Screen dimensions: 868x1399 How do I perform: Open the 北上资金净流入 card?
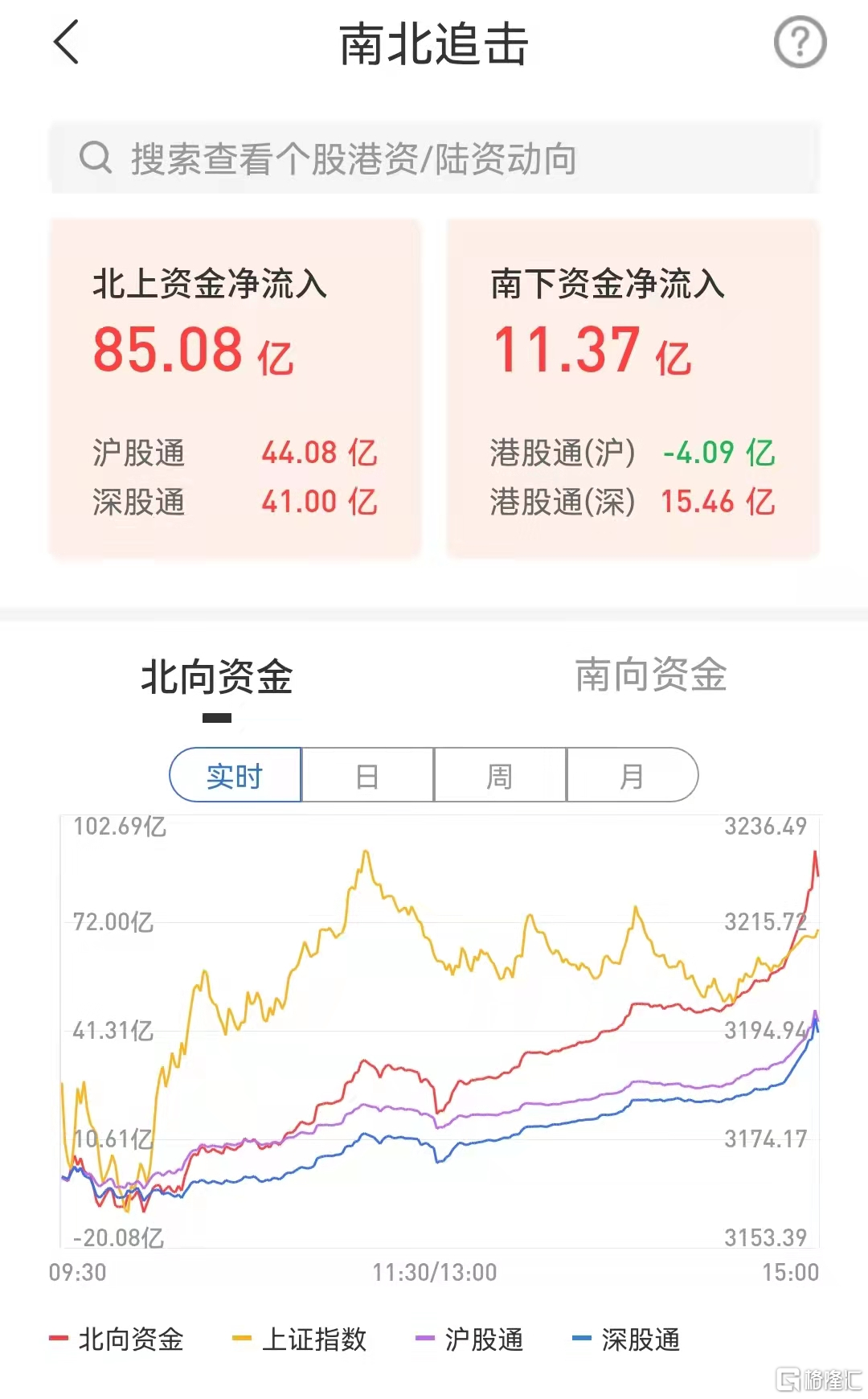tap(235, 388)
